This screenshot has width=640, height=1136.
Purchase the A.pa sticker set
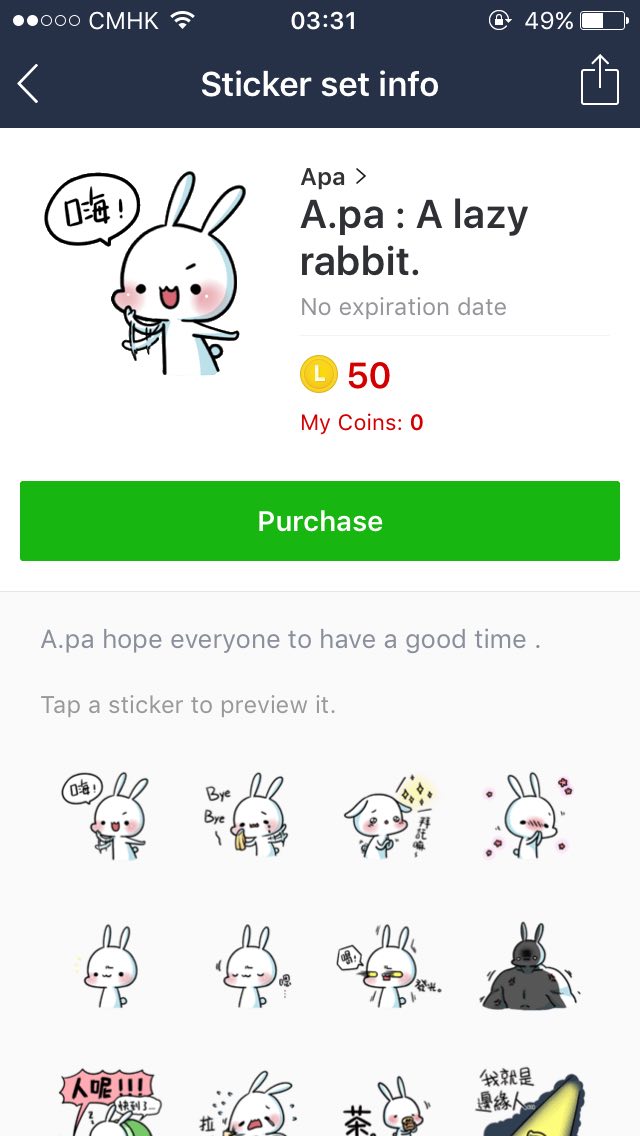point(320,521)
